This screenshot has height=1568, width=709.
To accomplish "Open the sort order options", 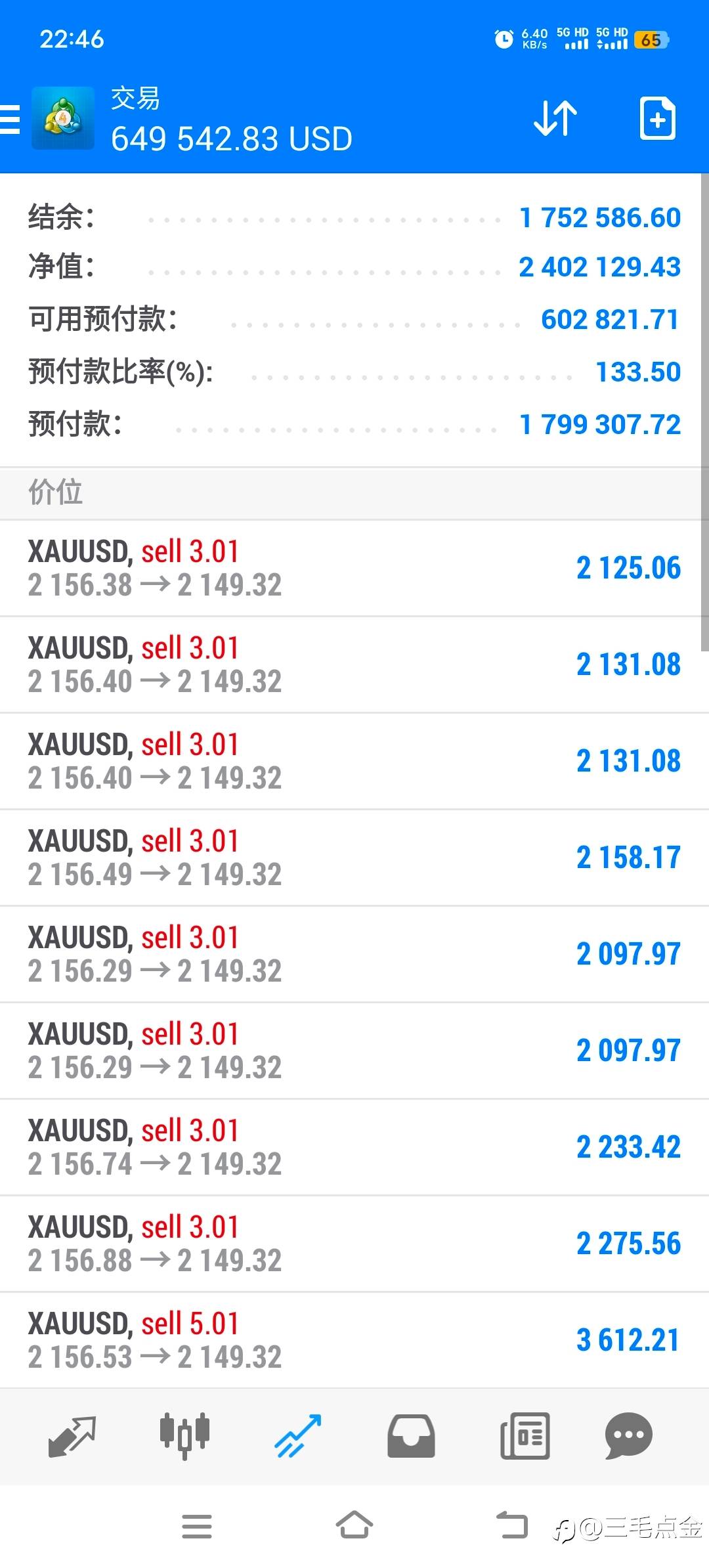I will (x=555, y=119).
